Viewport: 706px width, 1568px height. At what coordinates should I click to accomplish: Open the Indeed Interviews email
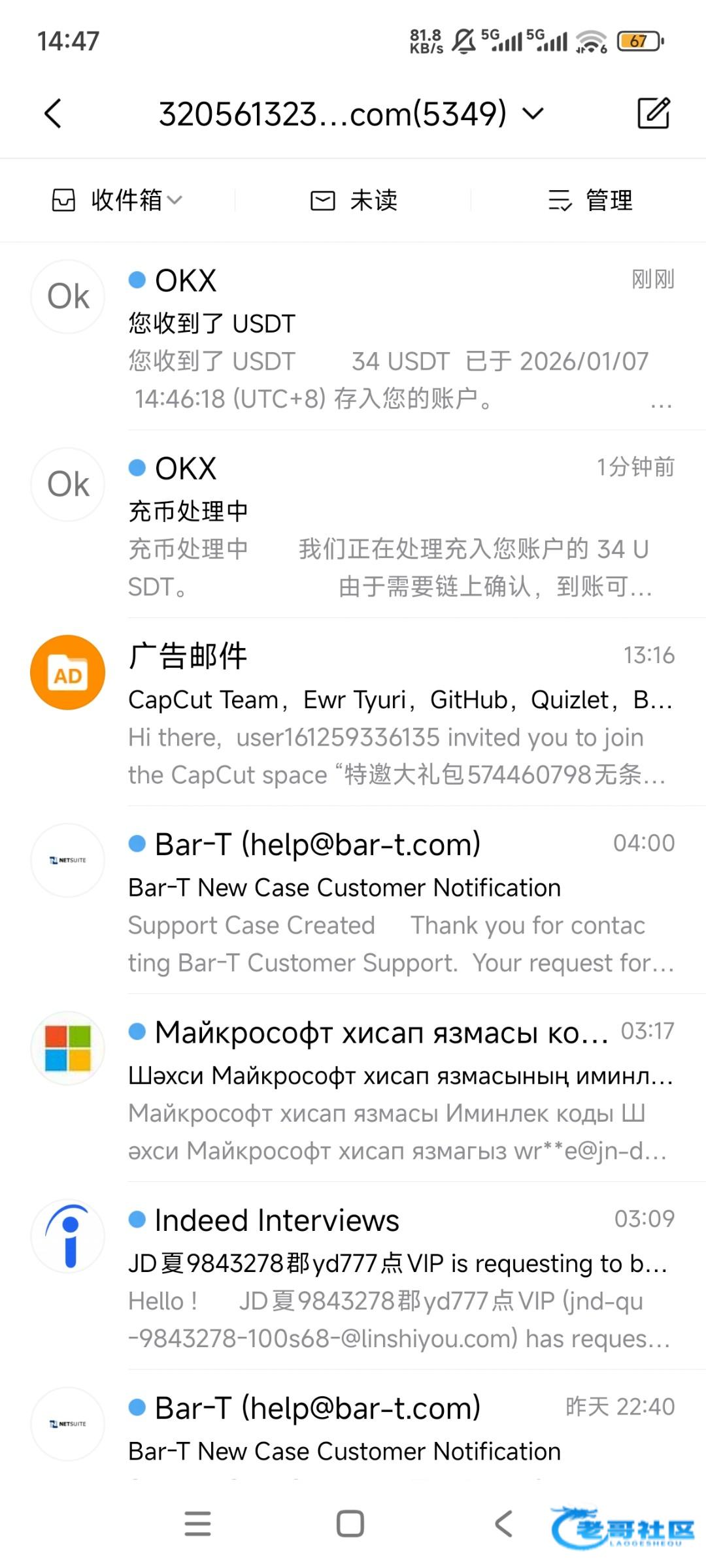392,1276
